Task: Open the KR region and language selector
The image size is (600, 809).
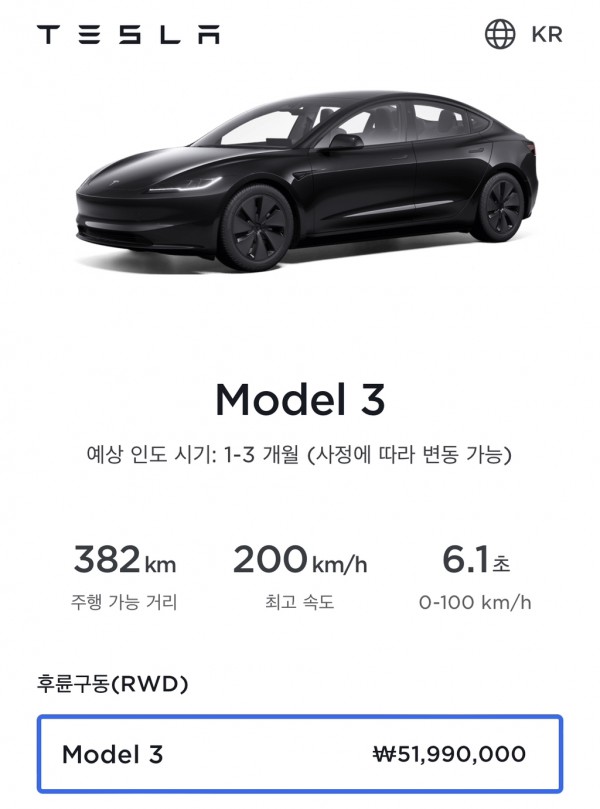Action: (x=523, y=35)
